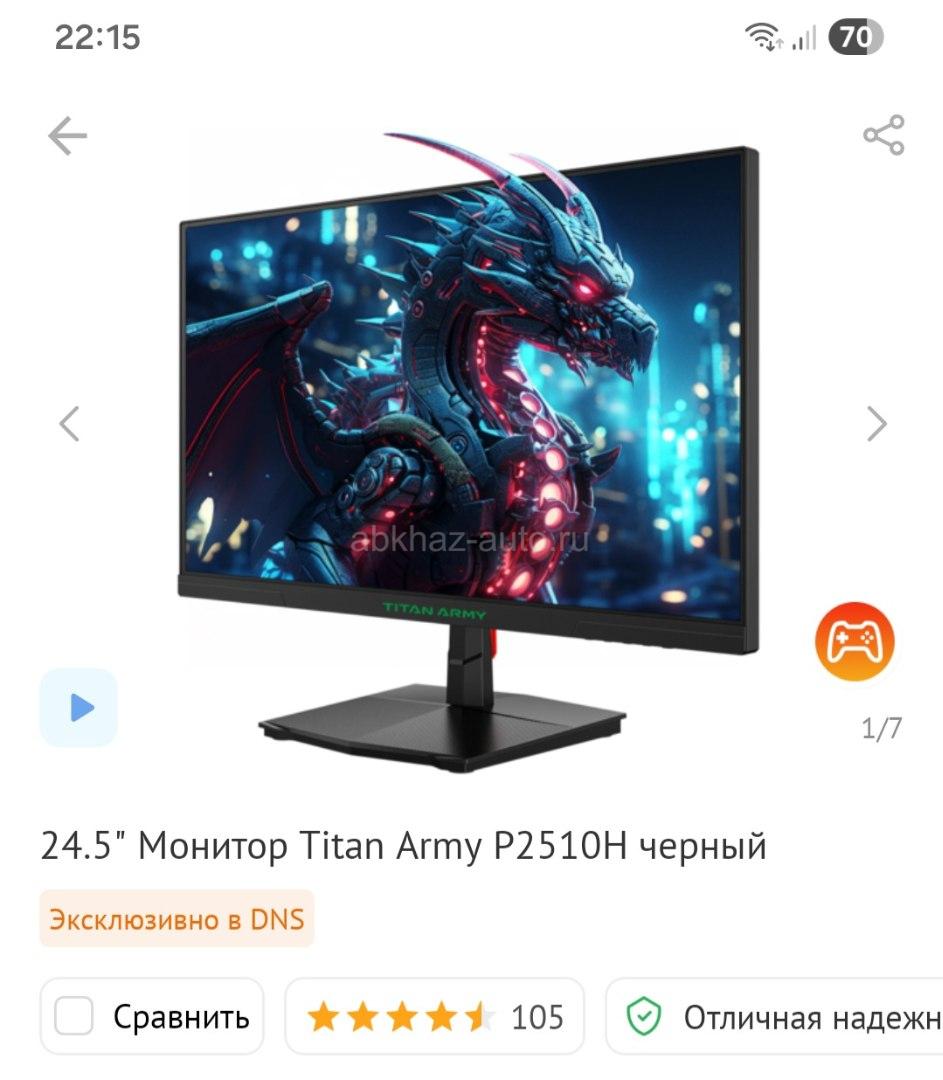The width and height of the screenshot is (943, 1080).
Task: Check the Сравнить compare box
Action: coord(74,1018)
